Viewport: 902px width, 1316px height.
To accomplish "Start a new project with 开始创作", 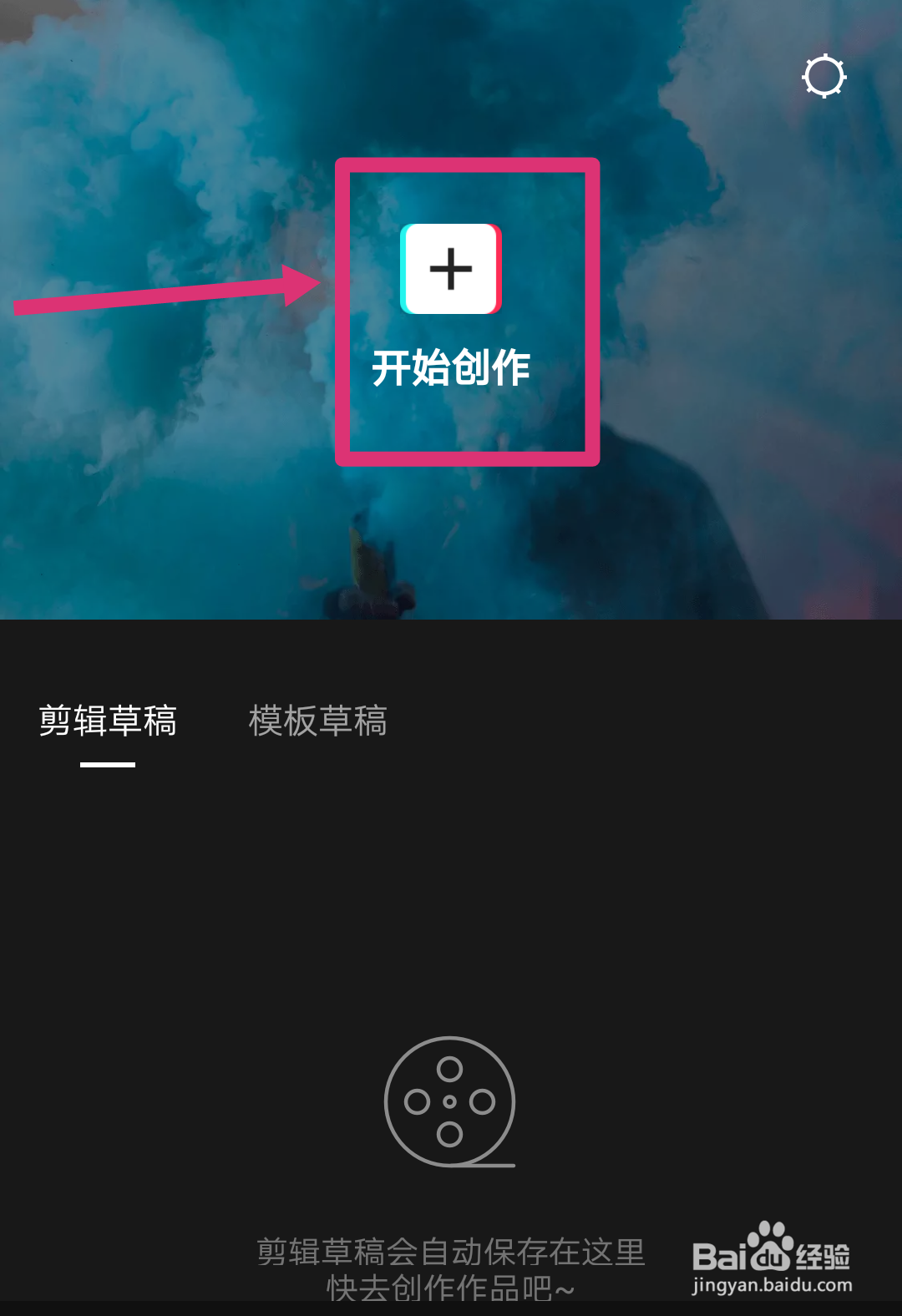I will coord(451,366).
